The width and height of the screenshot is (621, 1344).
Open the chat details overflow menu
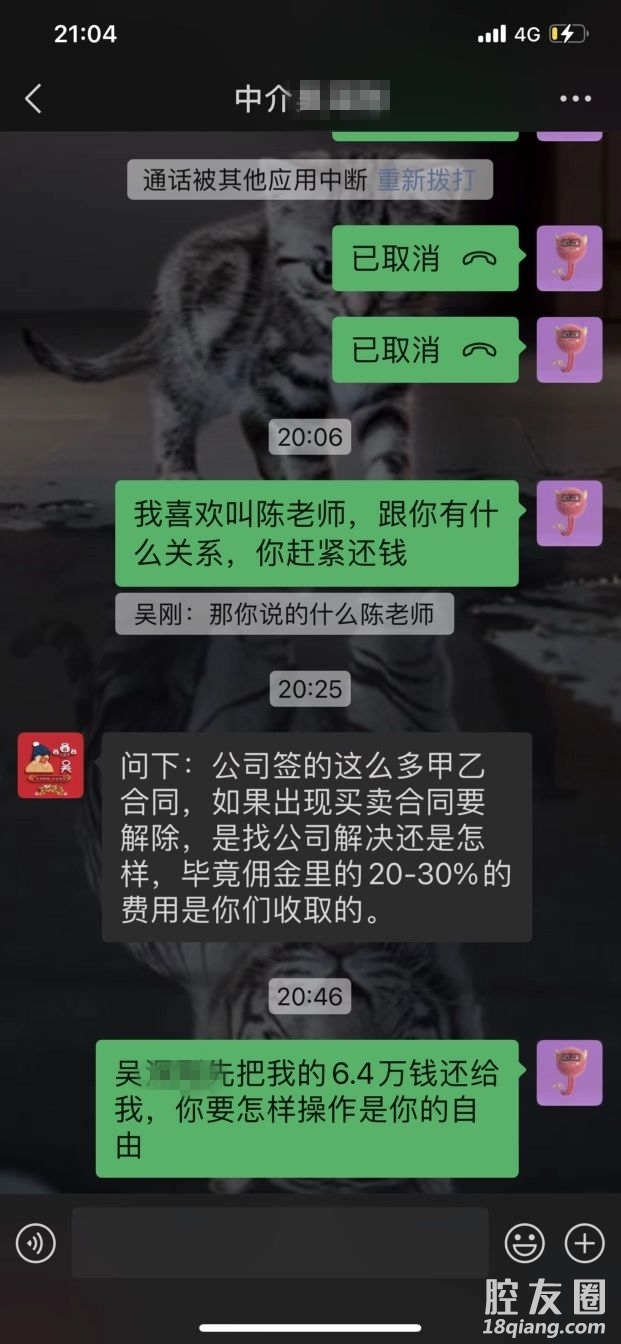coord(575,98)
